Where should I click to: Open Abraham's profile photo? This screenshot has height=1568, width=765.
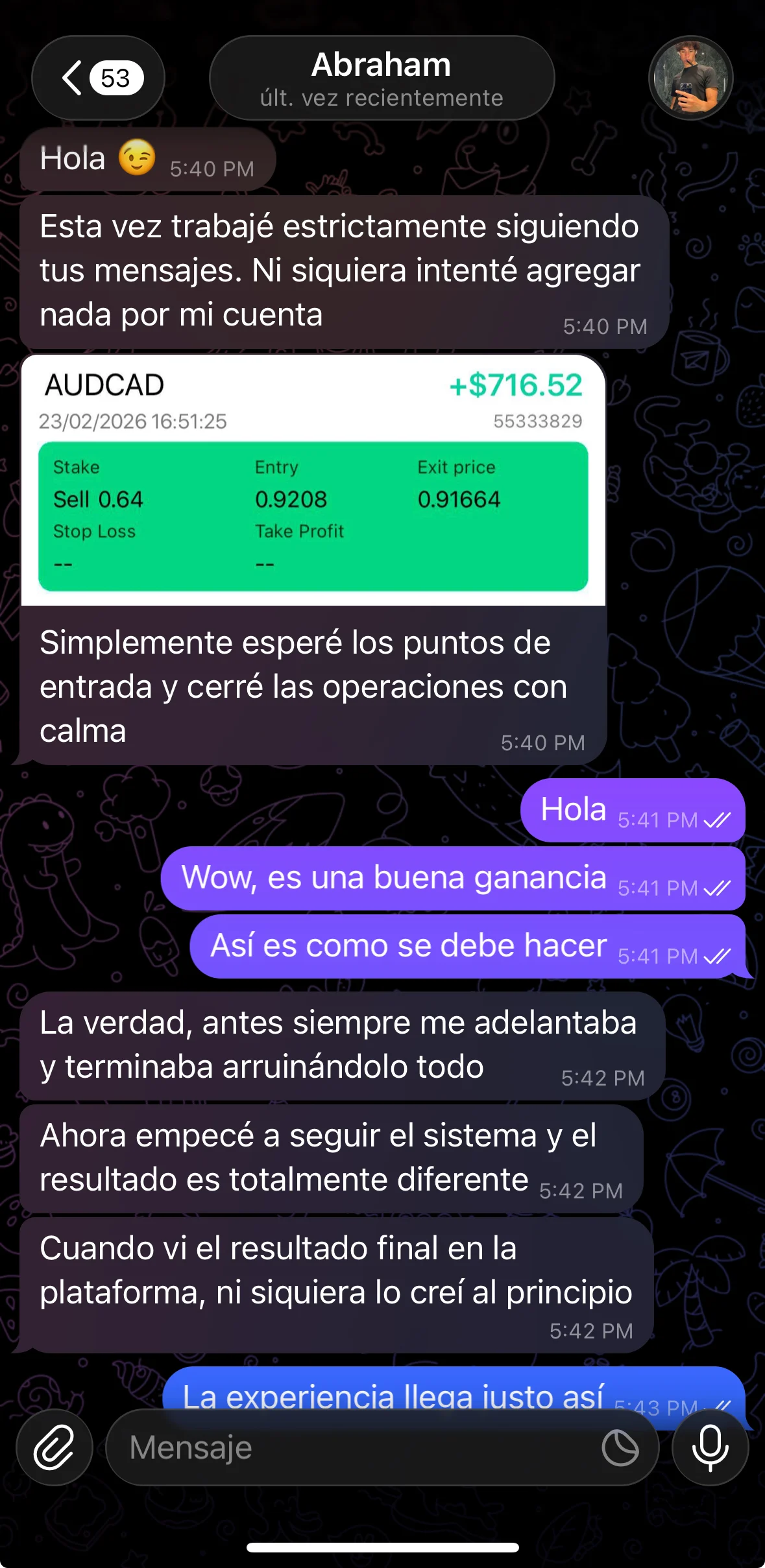(690, 78)
